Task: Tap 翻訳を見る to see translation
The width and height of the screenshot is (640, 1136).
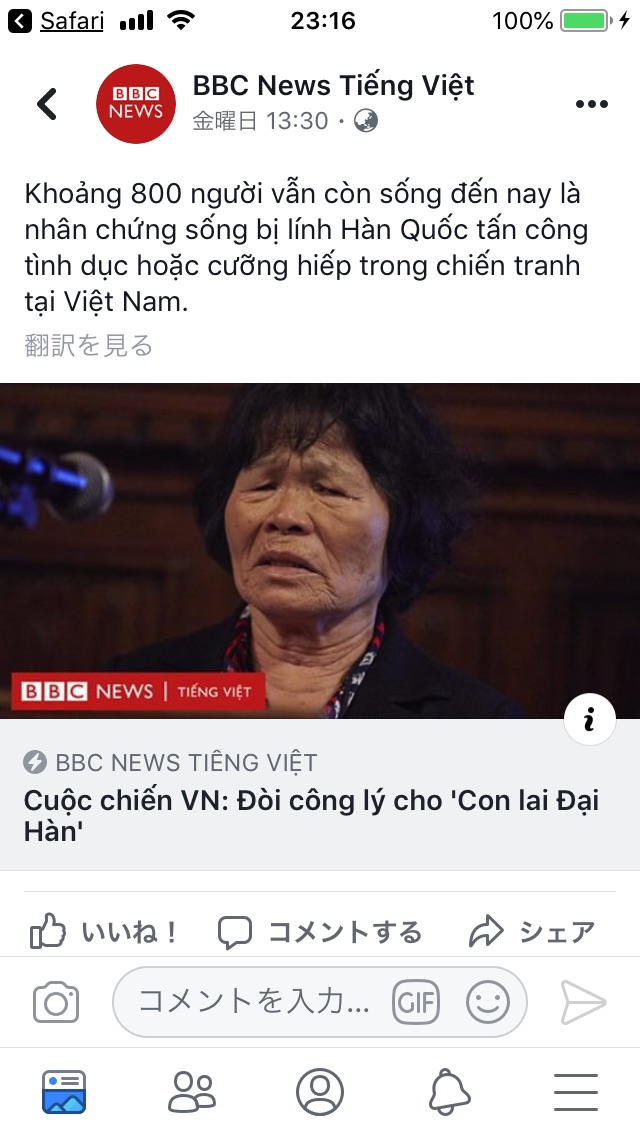Action: (89, 346)
